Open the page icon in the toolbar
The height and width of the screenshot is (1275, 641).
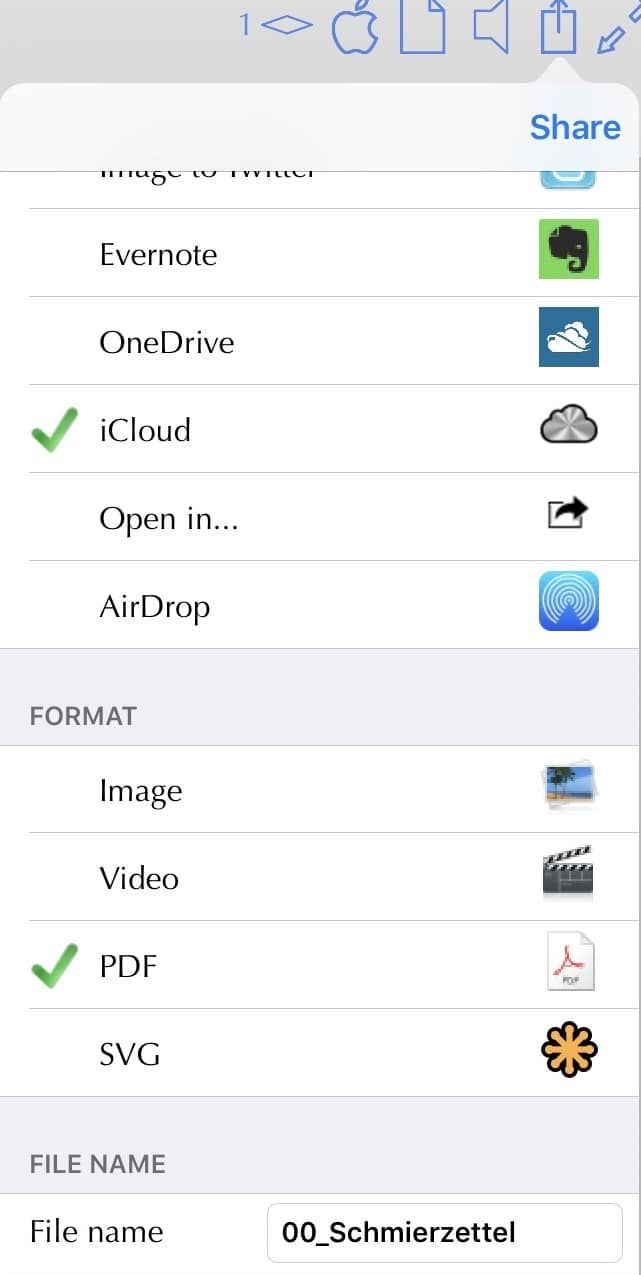(422, 27)
